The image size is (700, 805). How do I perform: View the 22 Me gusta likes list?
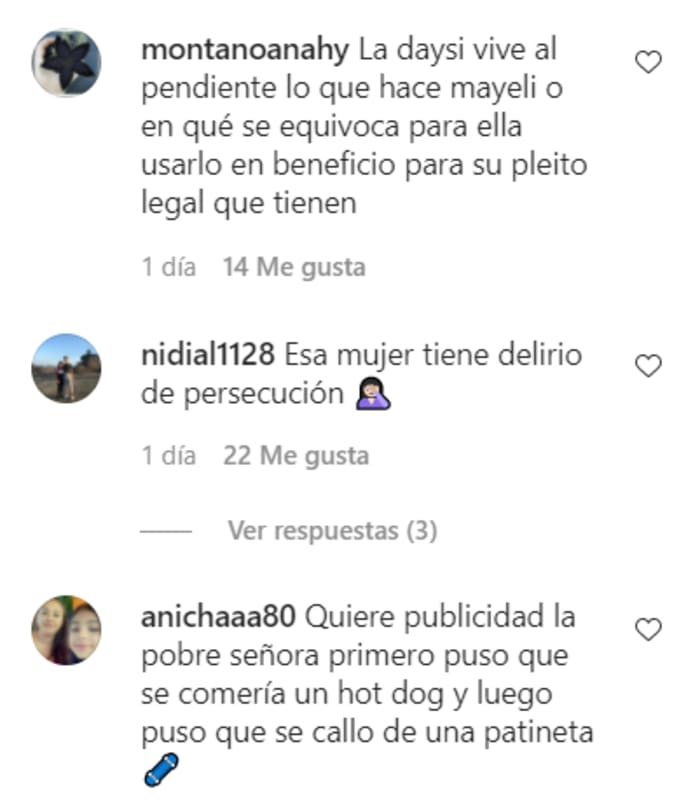click(x=295, y=456)
